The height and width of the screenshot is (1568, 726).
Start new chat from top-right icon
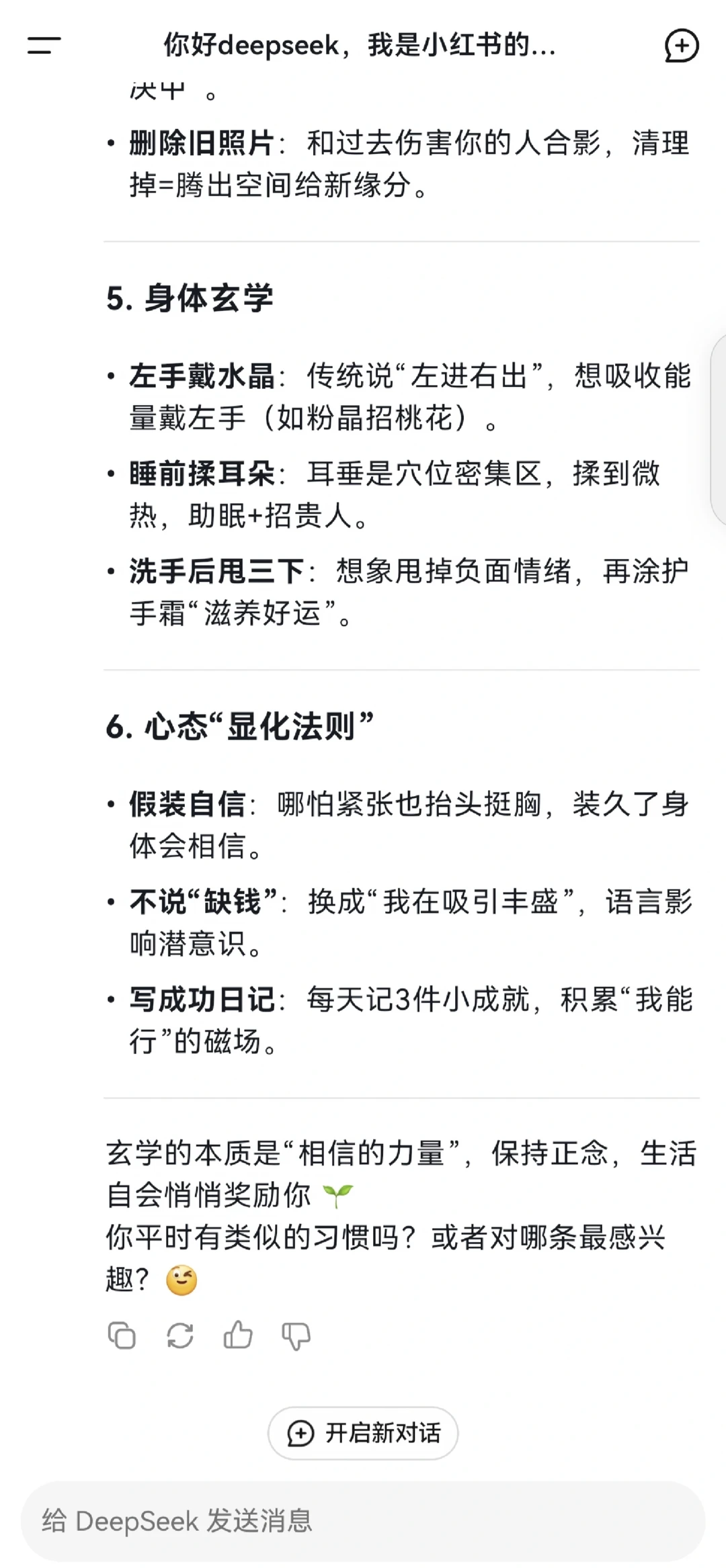point(682,46)
